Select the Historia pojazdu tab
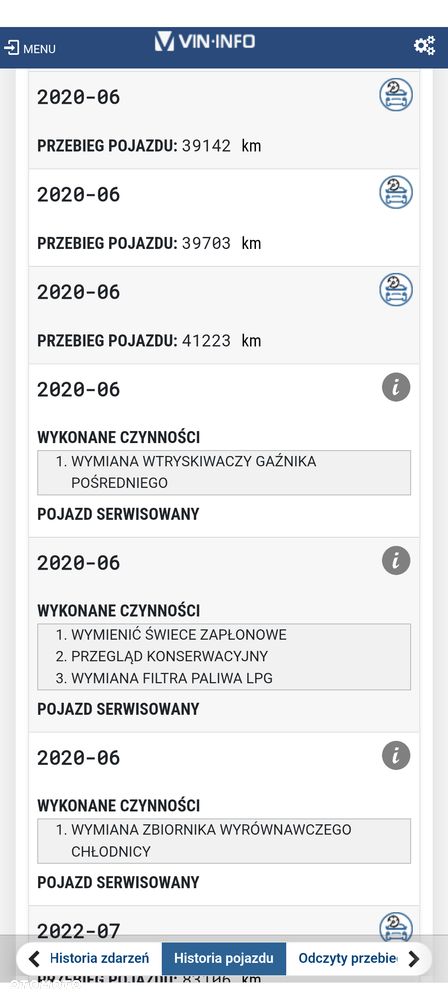The image size is (448, 999). 224,958
